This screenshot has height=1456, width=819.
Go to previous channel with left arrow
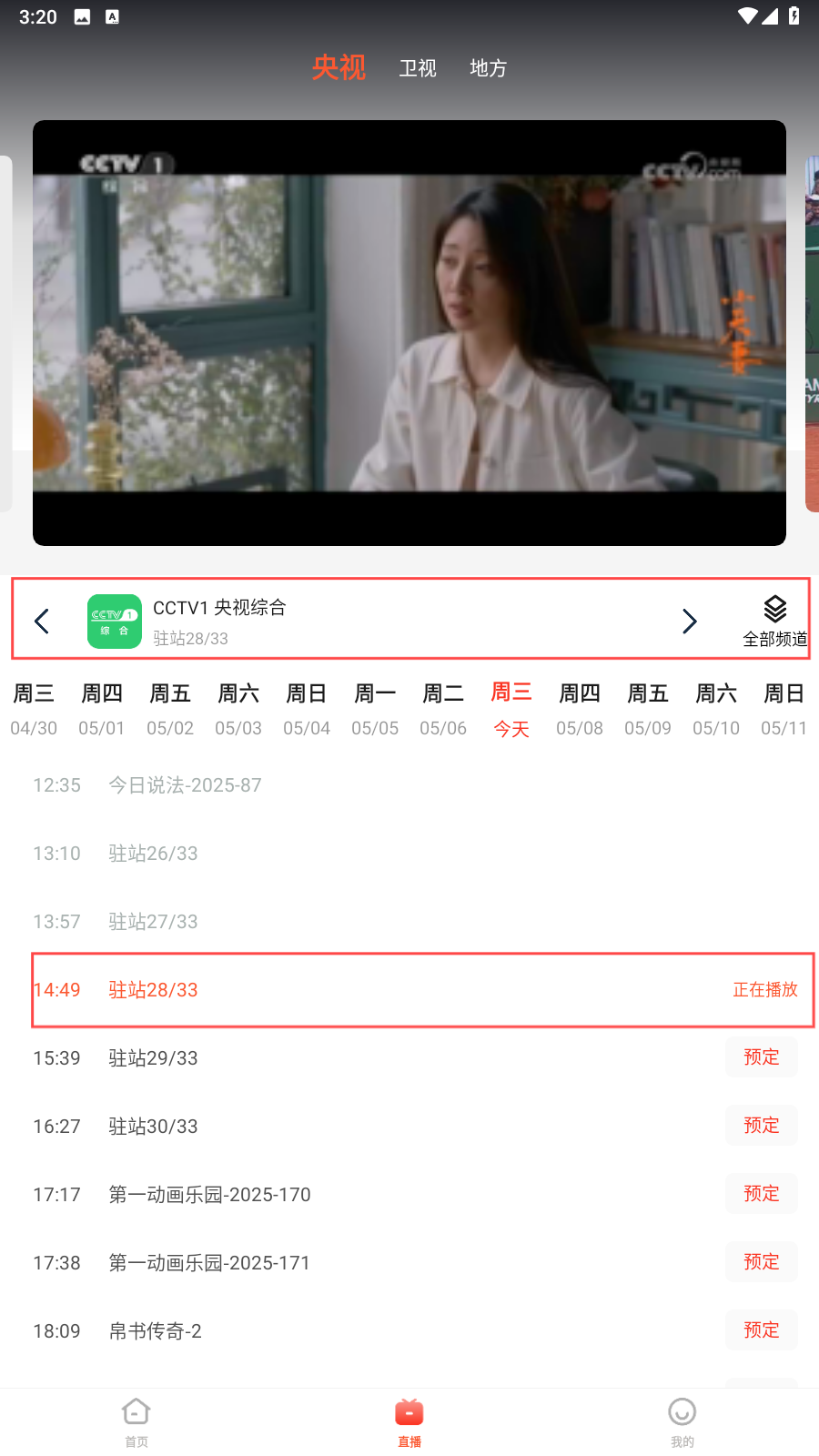click(42, 622)
